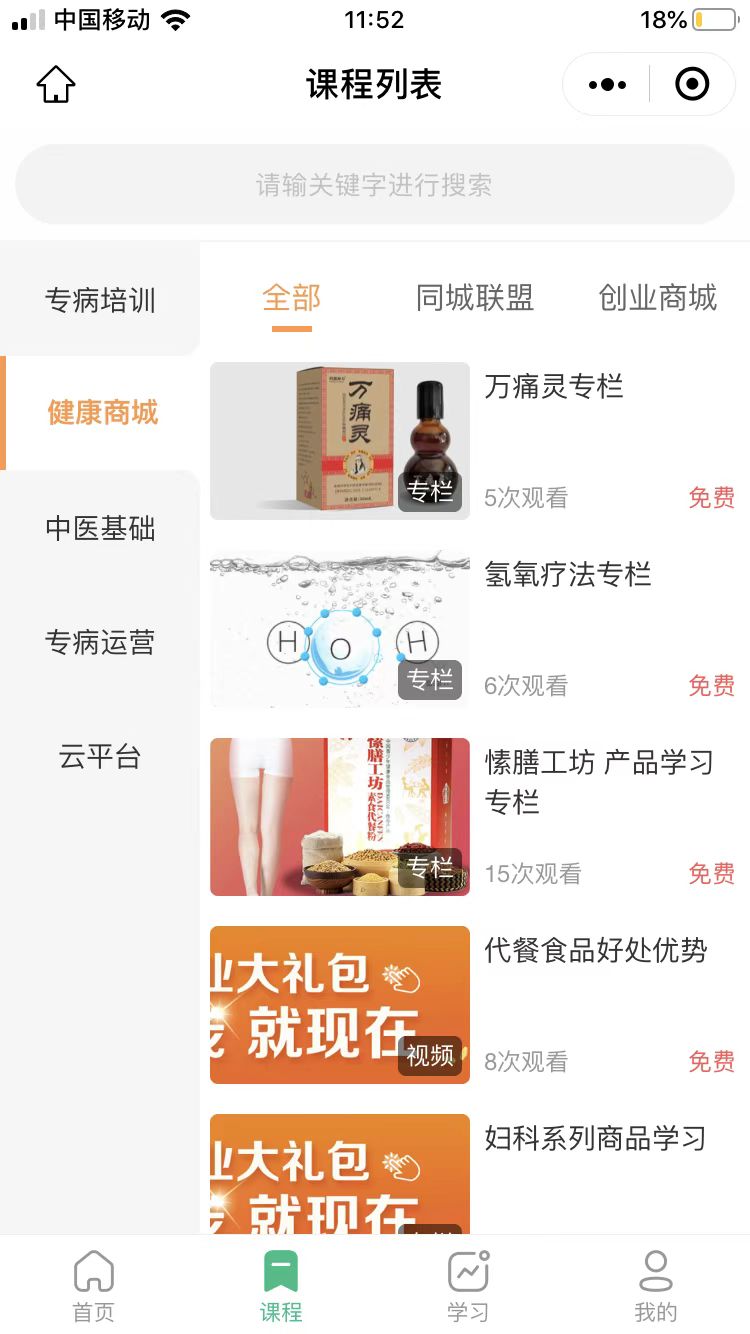
Task: Switch to the 全部 tab
Action: [291, 298]
